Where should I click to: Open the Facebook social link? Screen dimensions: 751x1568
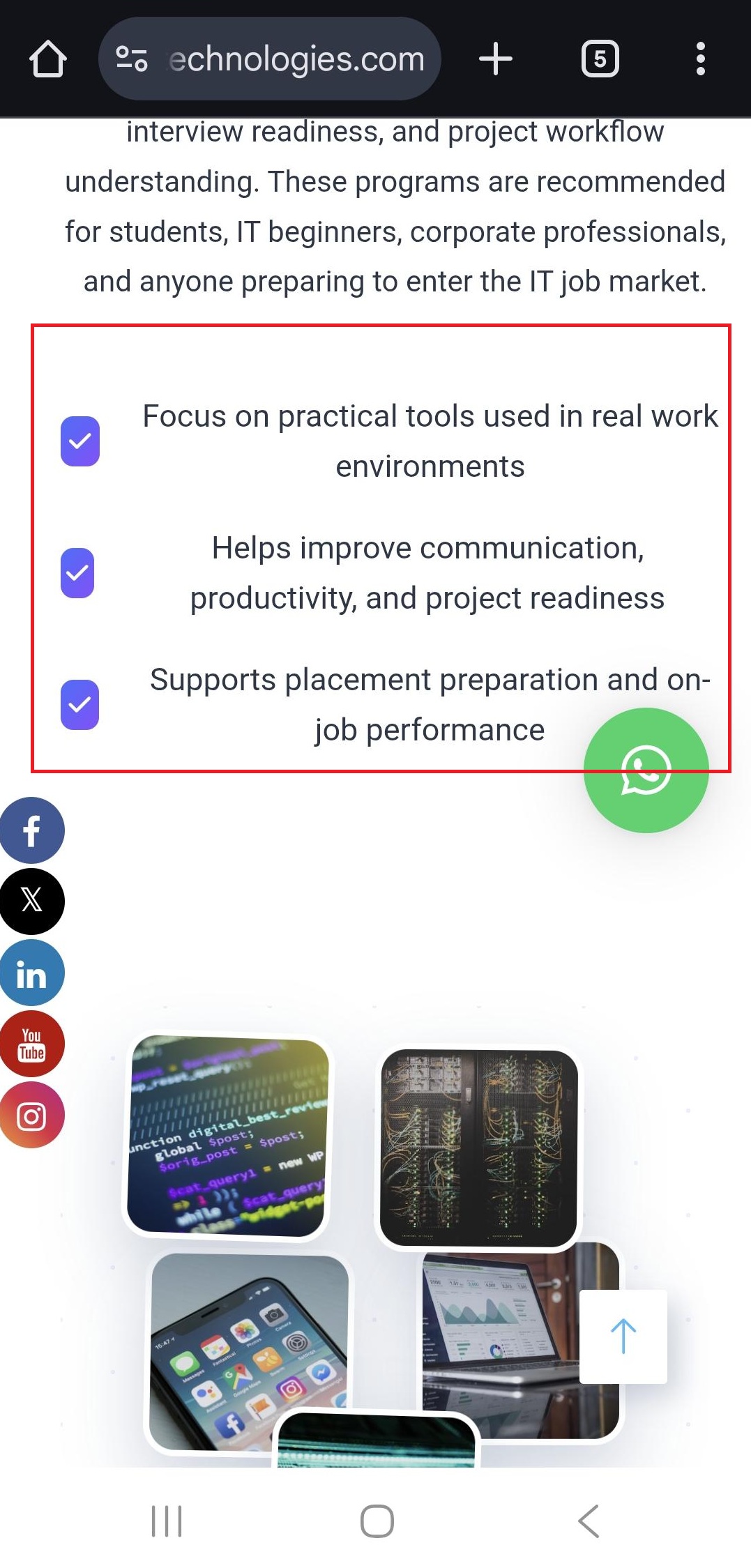coord(31,830)
